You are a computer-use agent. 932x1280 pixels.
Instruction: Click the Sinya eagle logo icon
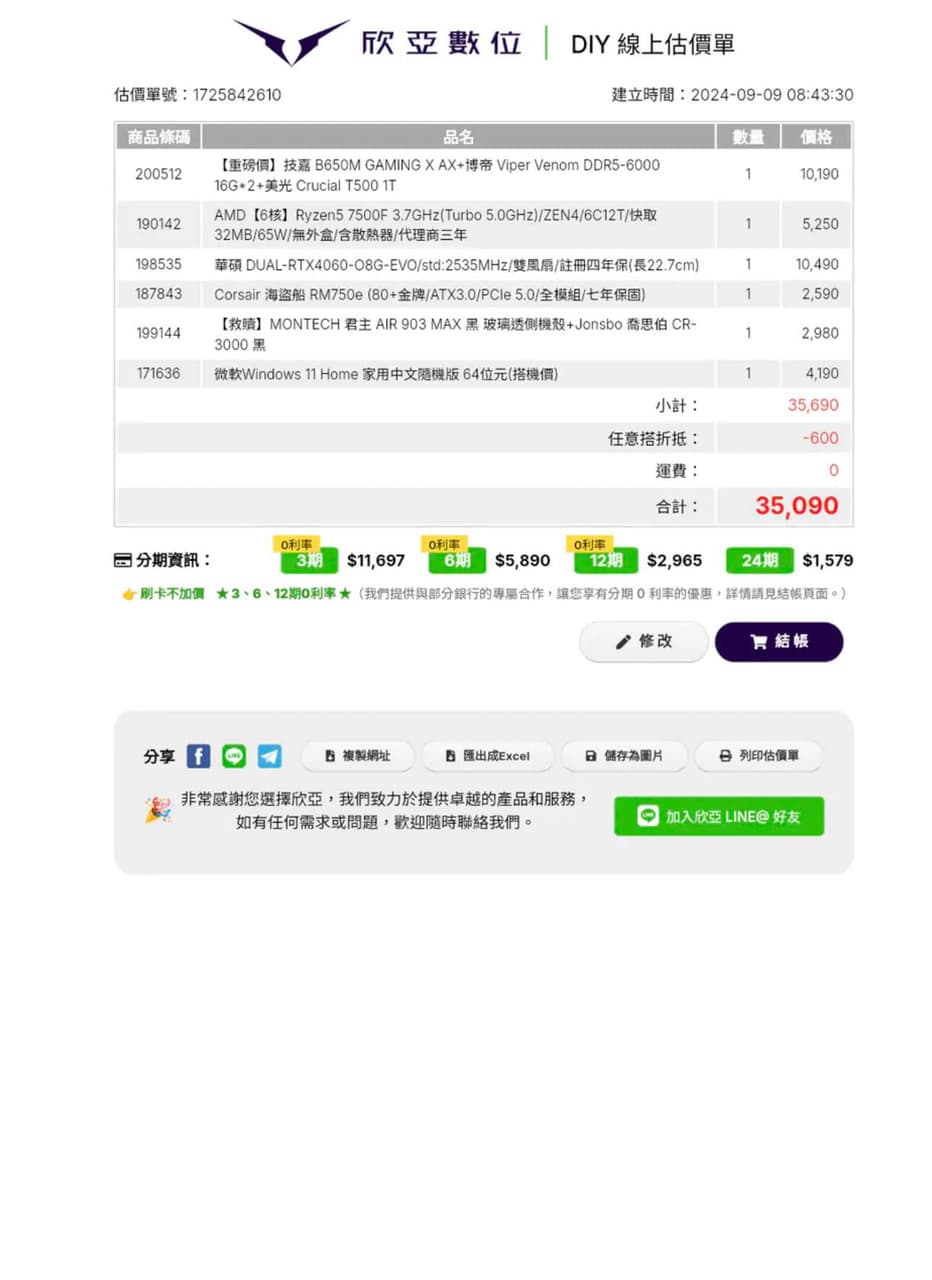pos(290,40)
